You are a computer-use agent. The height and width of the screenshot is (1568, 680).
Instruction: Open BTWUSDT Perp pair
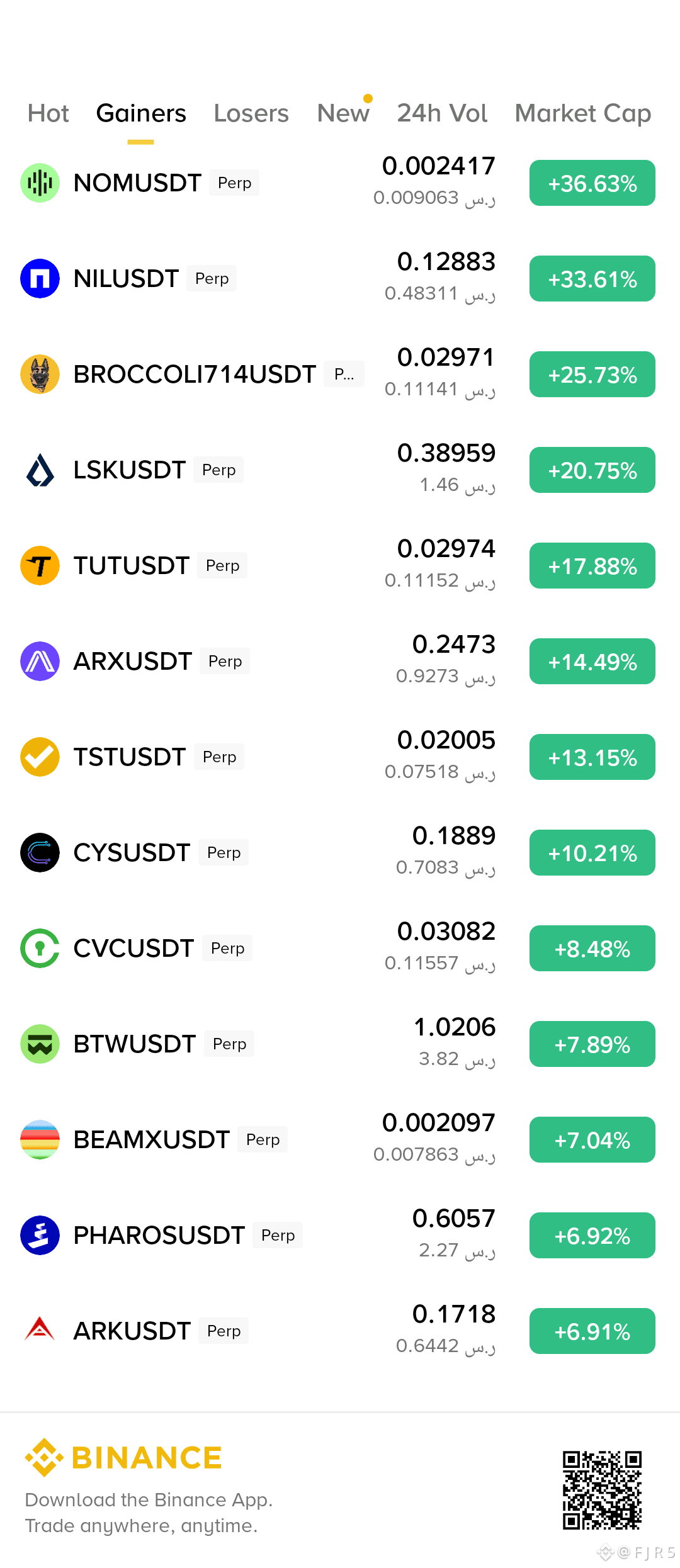tap(340, 1044)
